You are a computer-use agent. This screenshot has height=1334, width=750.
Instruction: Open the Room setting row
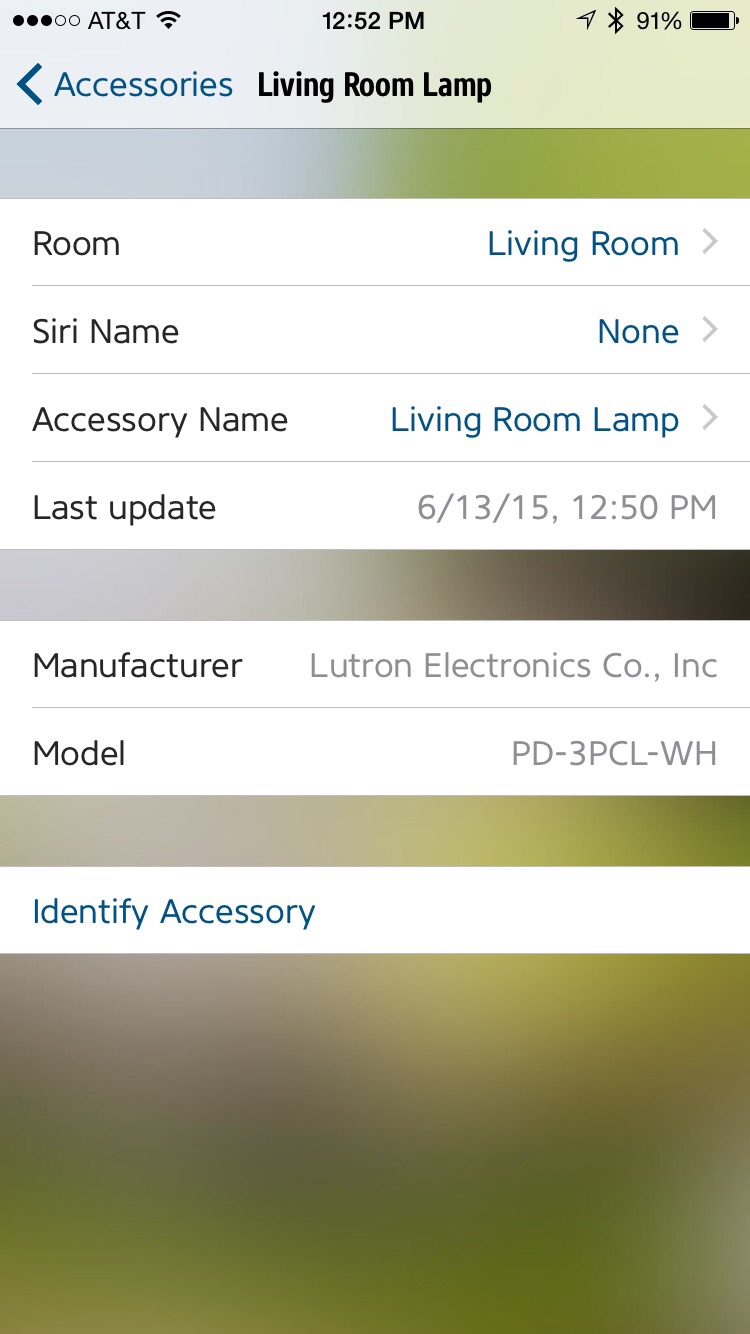click(x=375, y=243)
